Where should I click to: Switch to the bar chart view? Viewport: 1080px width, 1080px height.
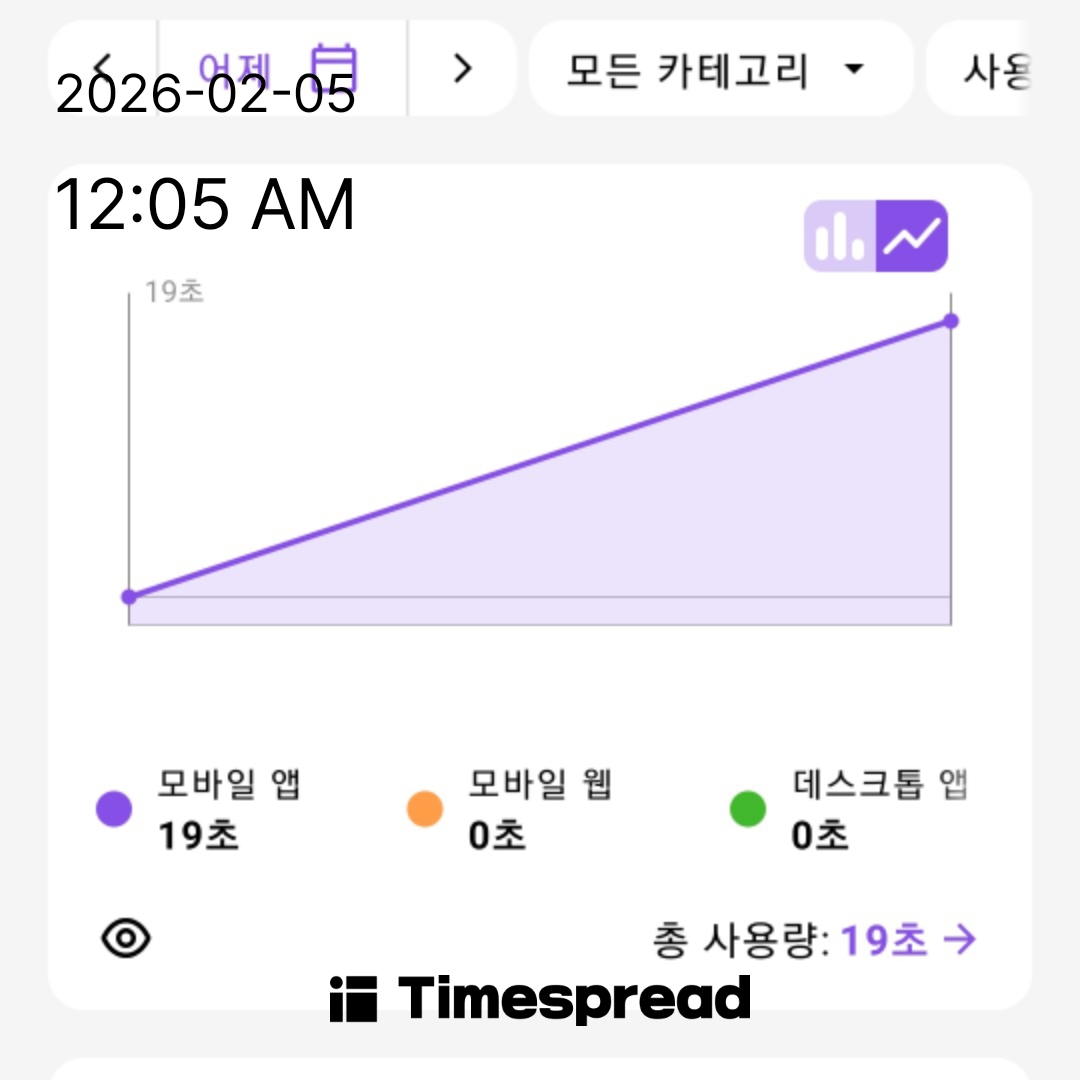840,236
